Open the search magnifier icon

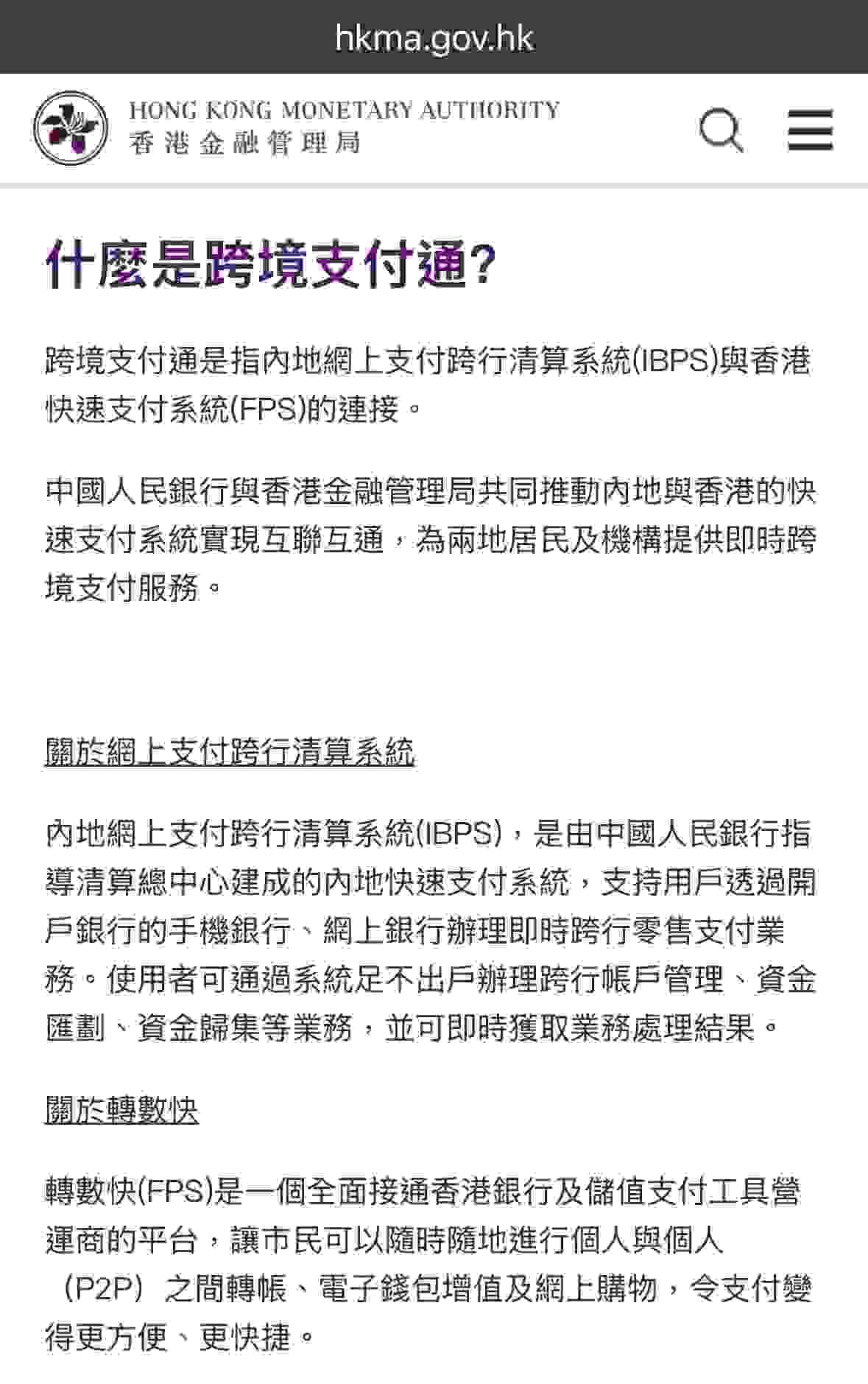(x=720, y=130)
